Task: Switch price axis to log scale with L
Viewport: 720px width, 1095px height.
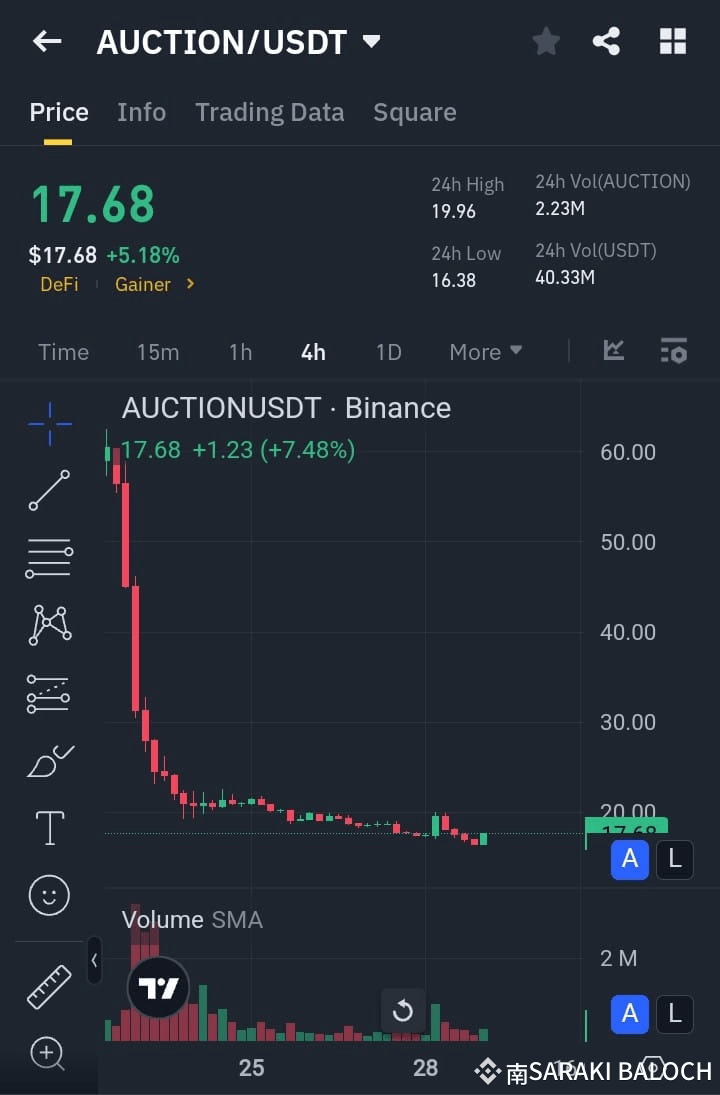Action: pyautogui.click(x=675, y=859)
